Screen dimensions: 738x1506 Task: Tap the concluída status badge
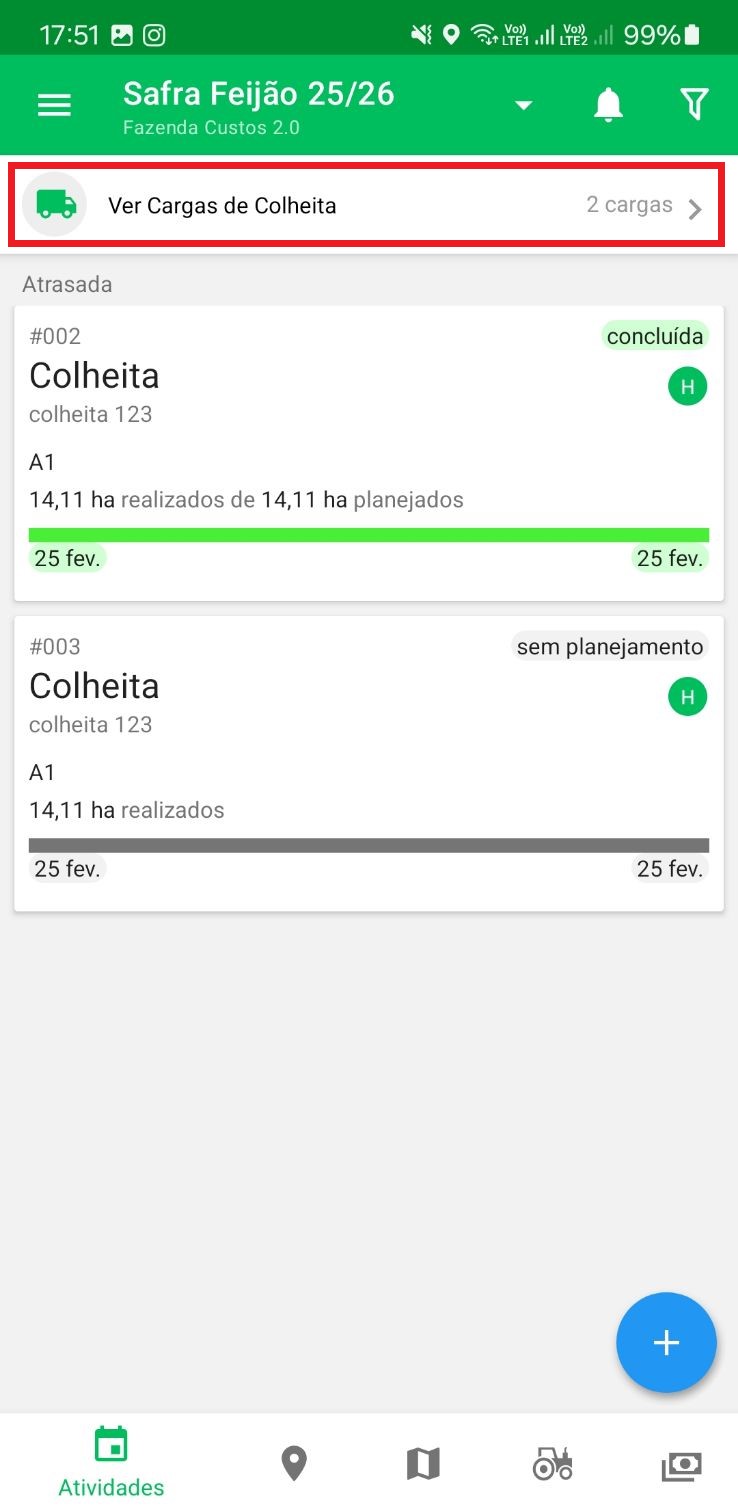655,336
